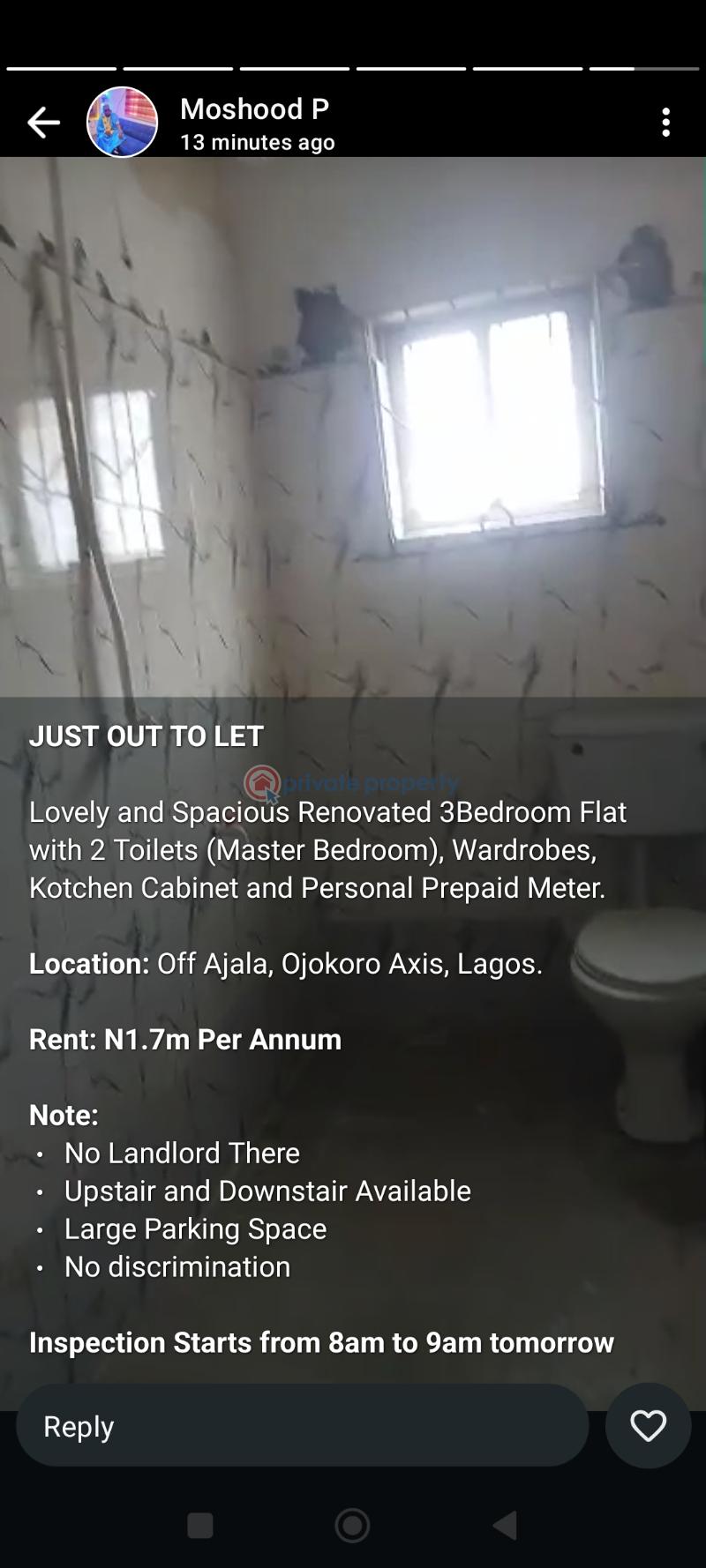Image resolution: width=706 pixels, height=1568 pixels.
Task: Tap the 'Inspection Starts from 8am' text
Action: pos(322,1342)
